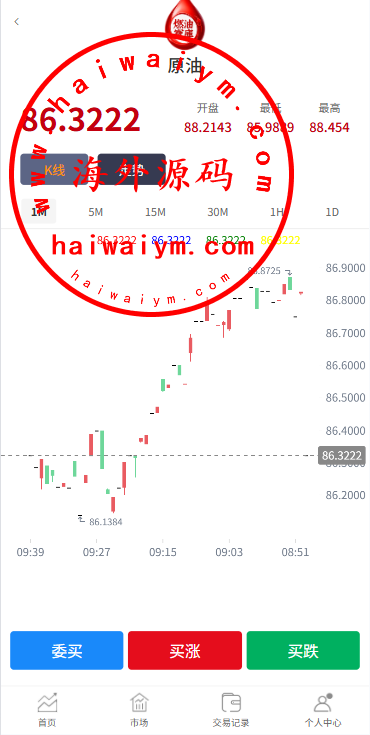Select the 1D timeframe

pos(332,212)
